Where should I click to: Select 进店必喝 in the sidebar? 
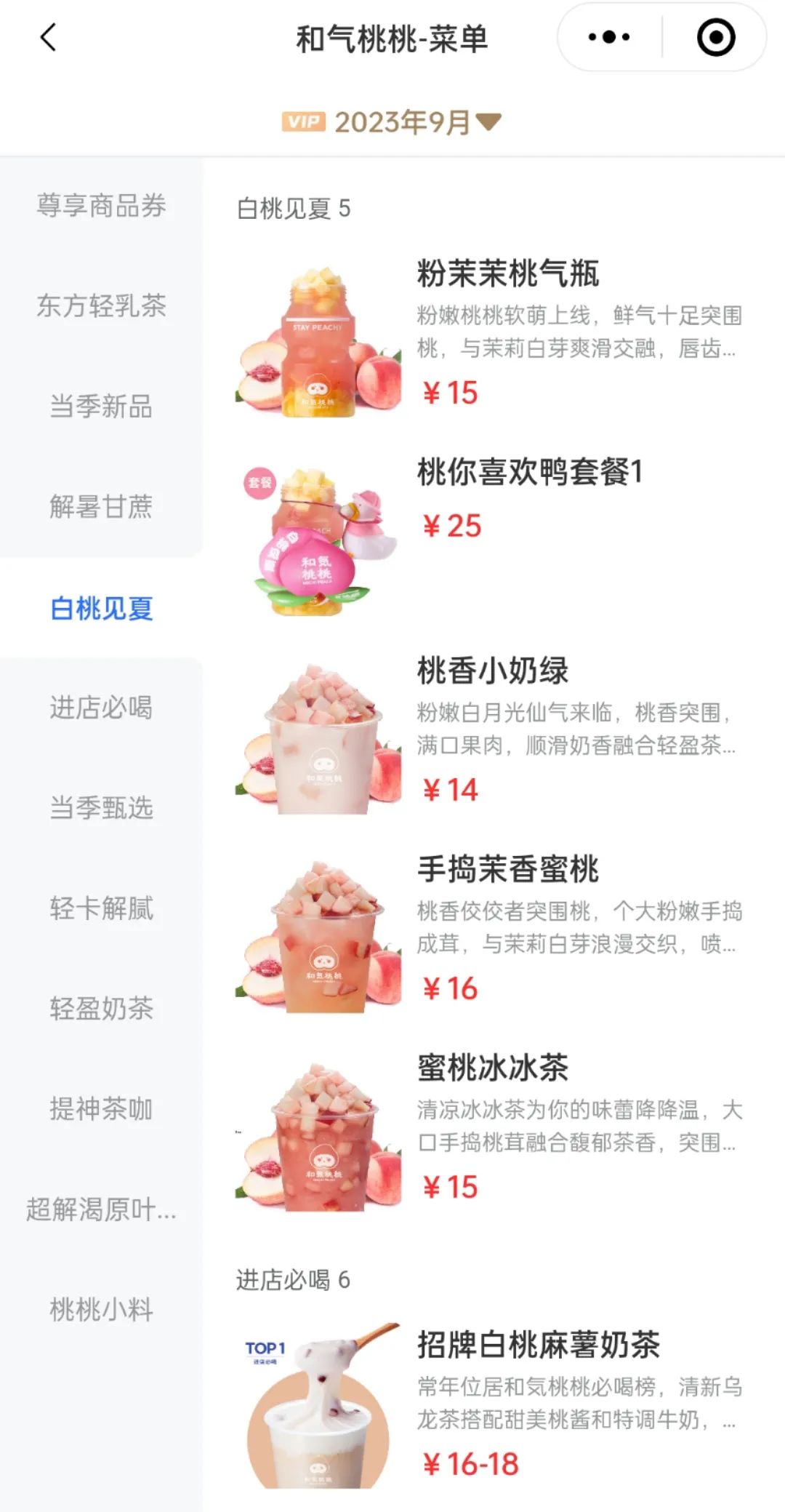tap(102, 708)
